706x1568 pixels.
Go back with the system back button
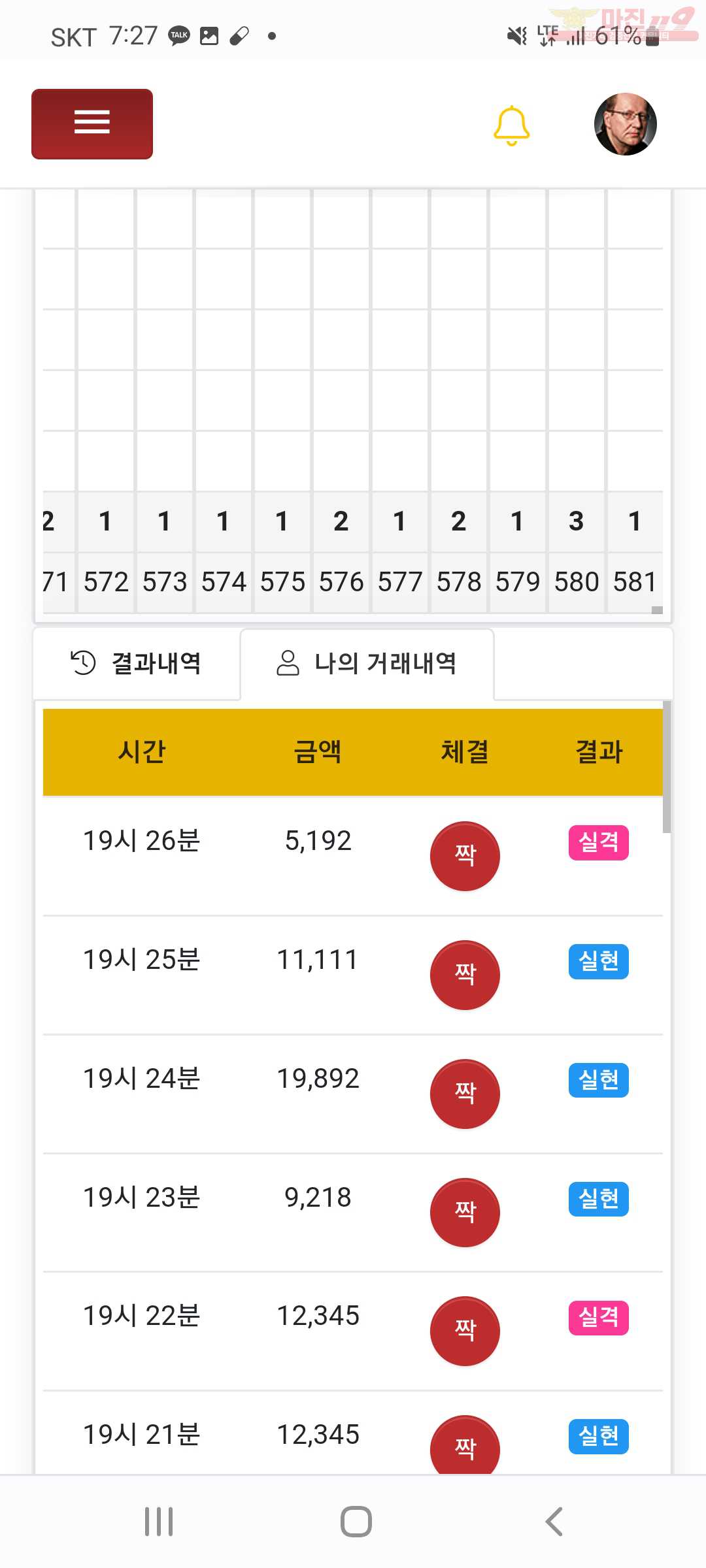coord(554,1522)
